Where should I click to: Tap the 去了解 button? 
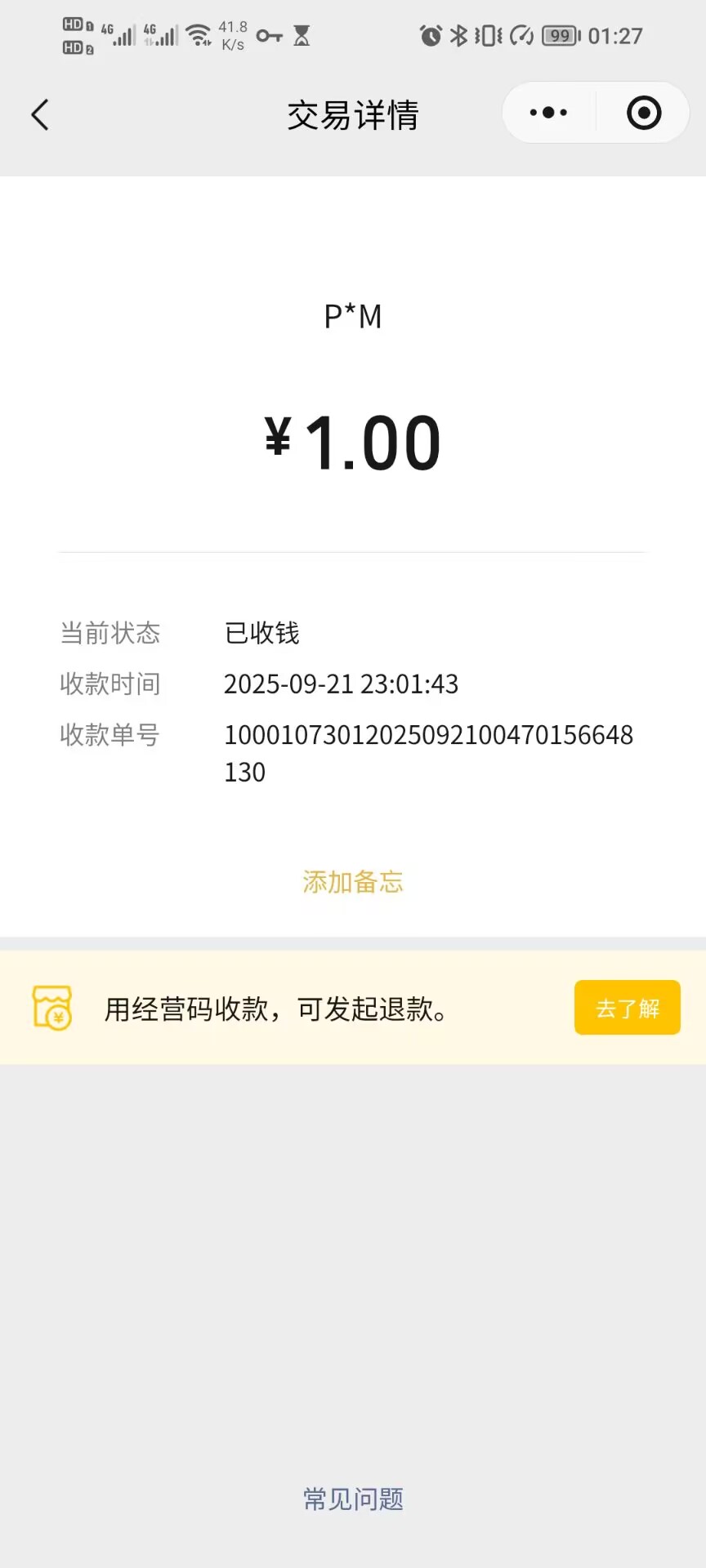coord(627,1008)
